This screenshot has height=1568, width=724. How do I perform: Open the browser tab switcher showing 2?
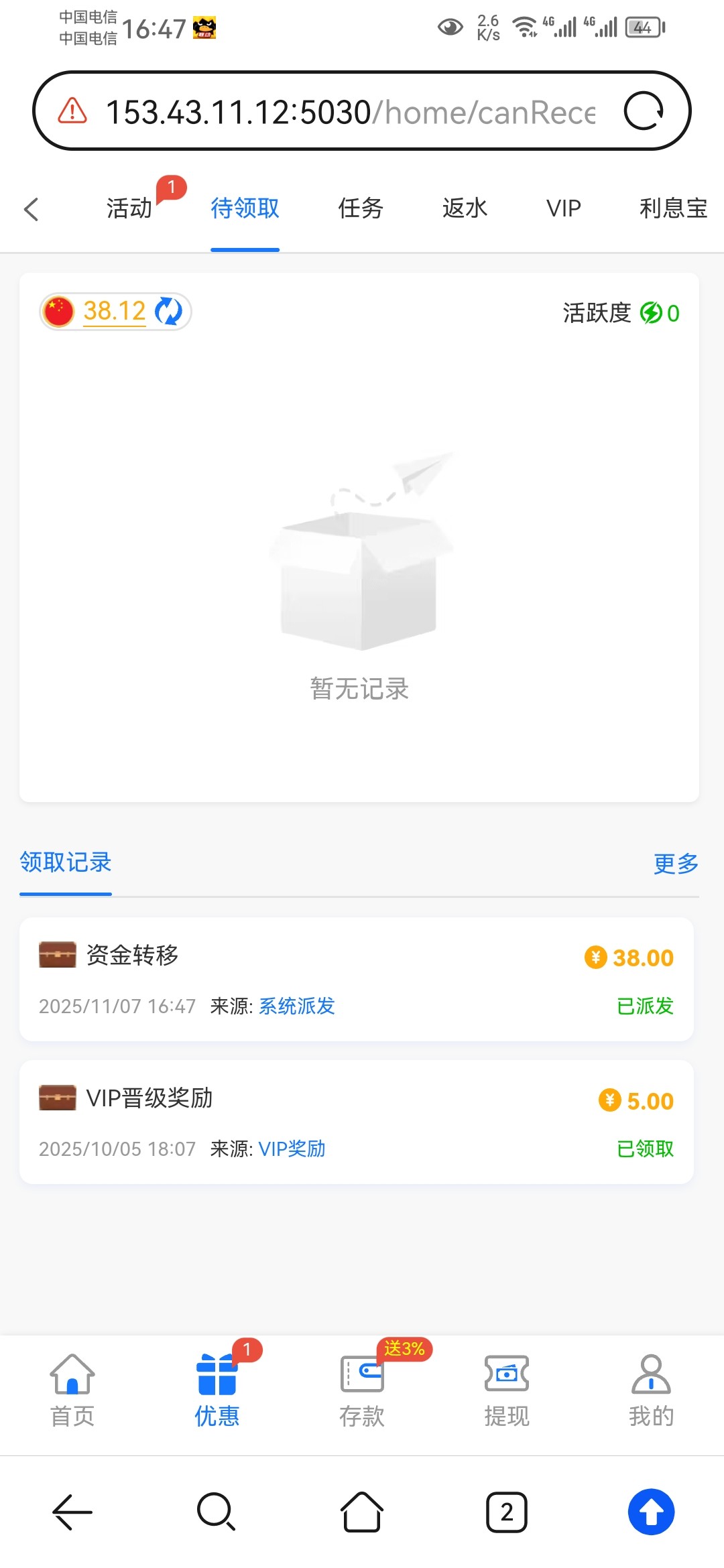(x=506, y=1512)
